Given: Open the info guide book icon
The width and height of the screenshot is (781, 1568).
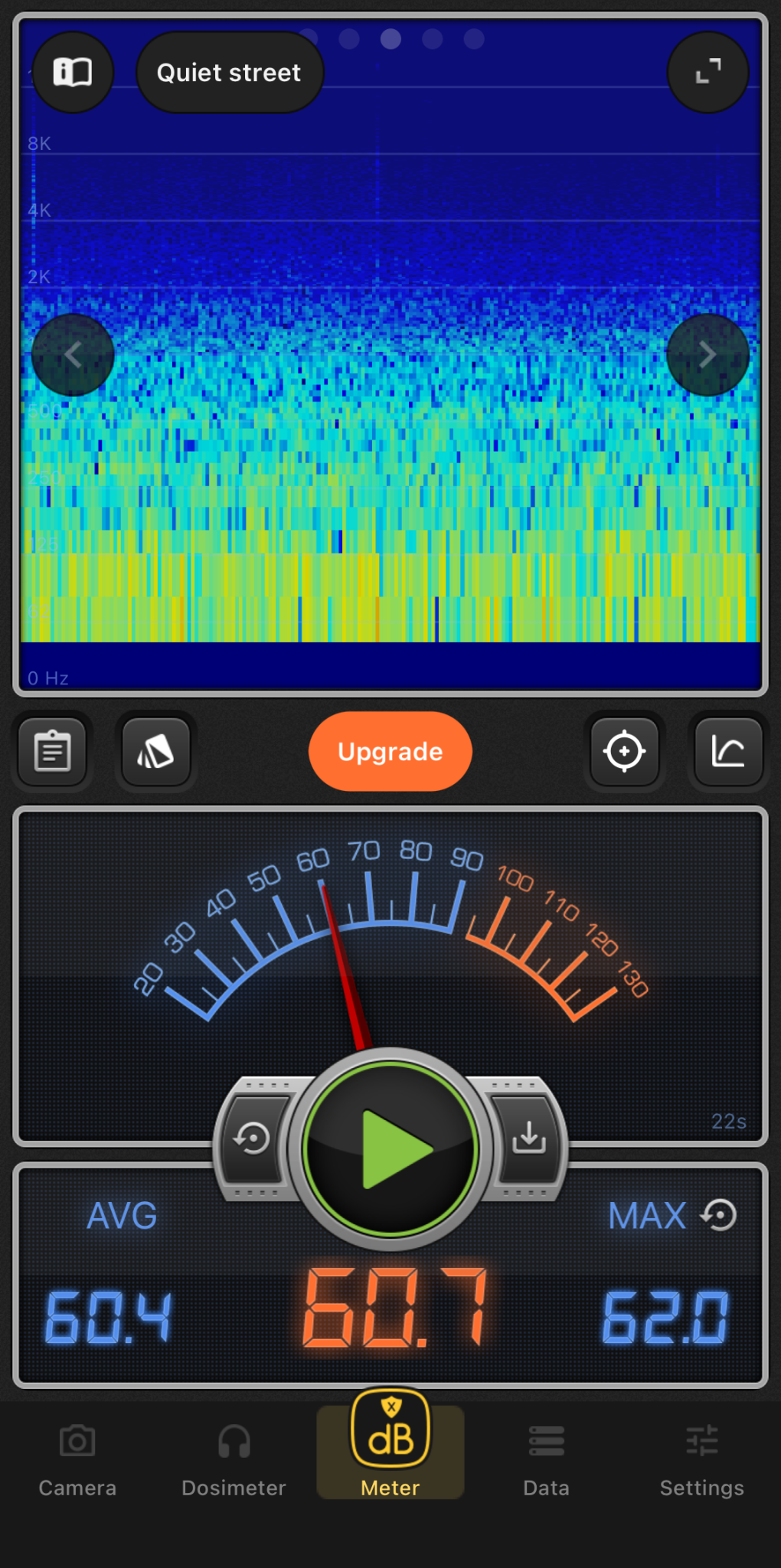Looking at the screenshot, I should (73, 73).
